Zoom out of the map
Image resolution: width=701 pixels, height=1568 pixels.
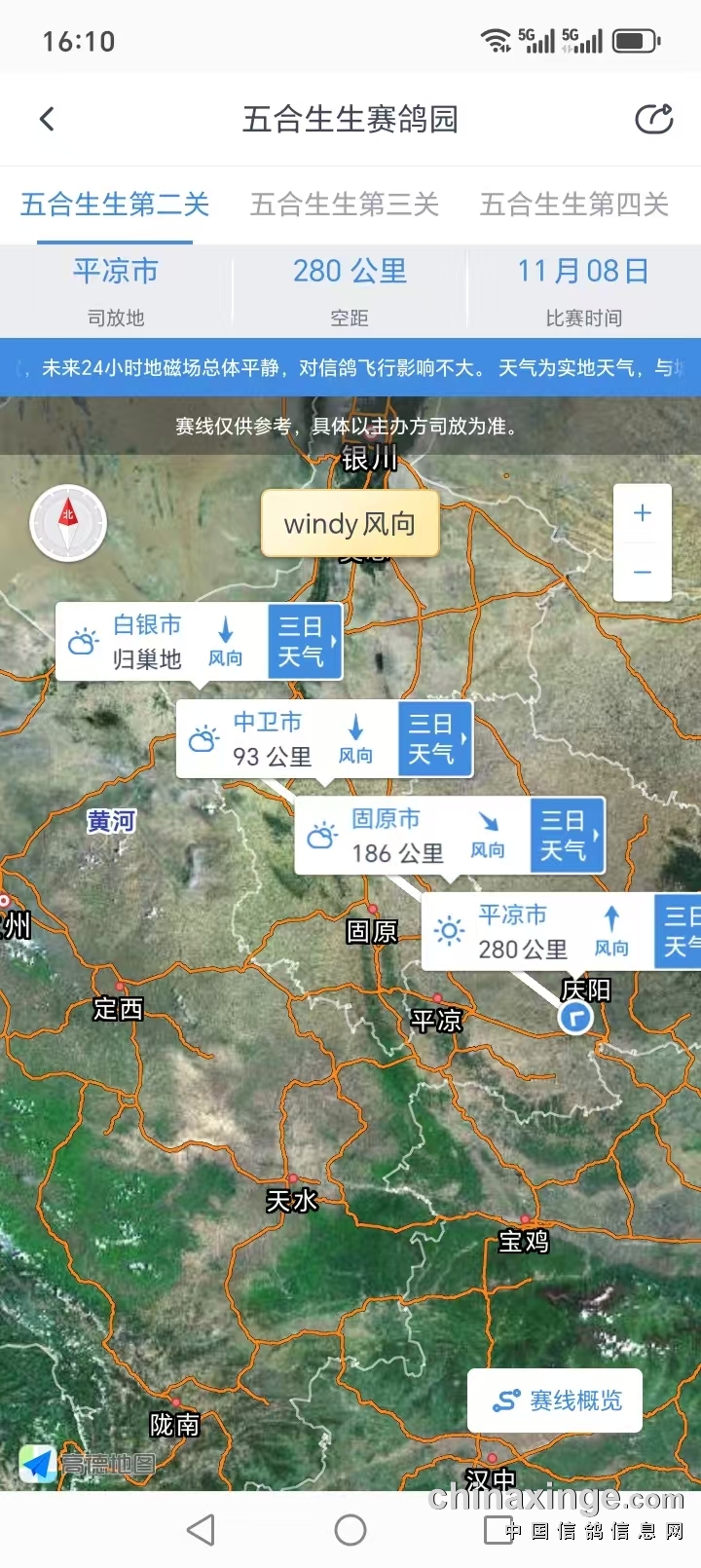click(642, 572)
